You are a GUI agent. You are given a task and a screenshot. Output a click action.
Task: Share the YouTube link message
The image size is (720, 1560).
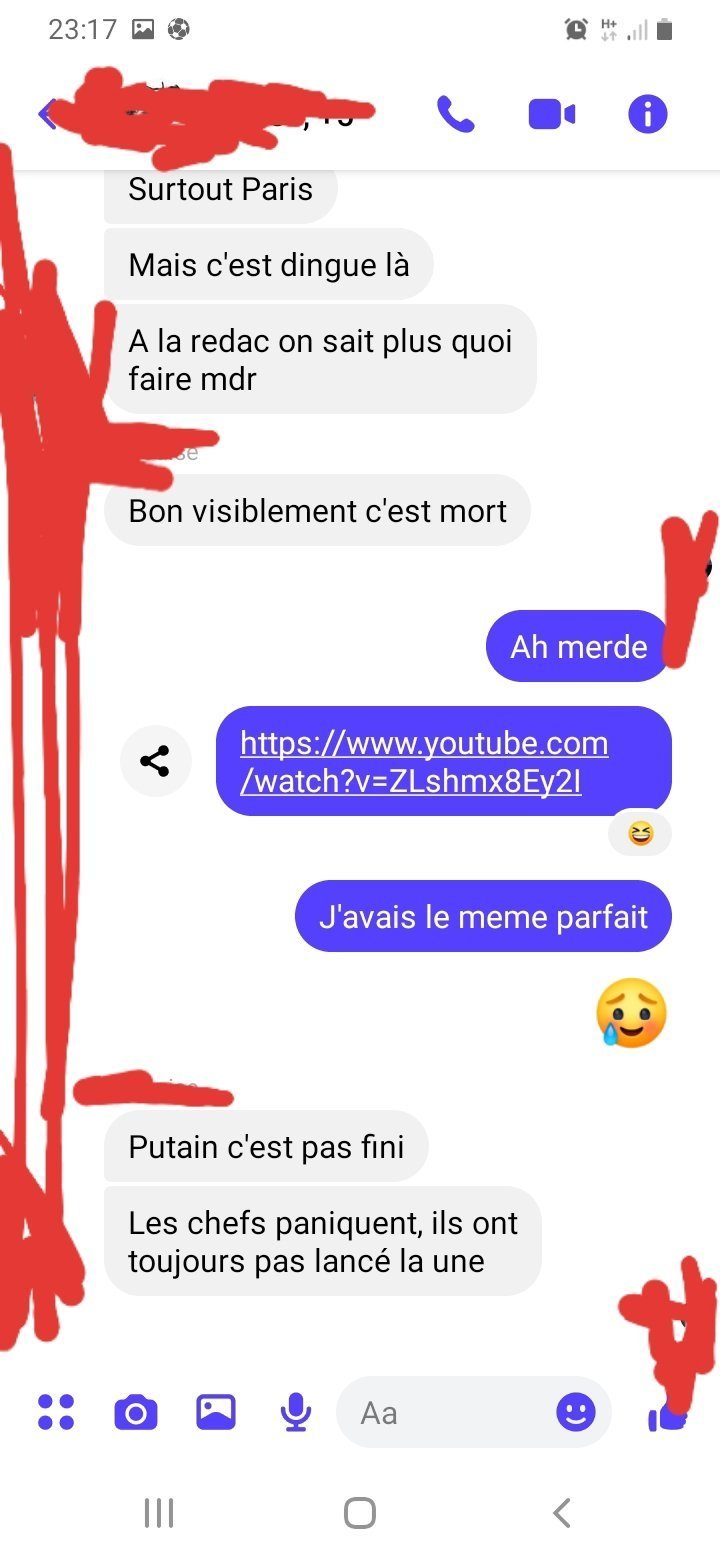coord(155,762)
